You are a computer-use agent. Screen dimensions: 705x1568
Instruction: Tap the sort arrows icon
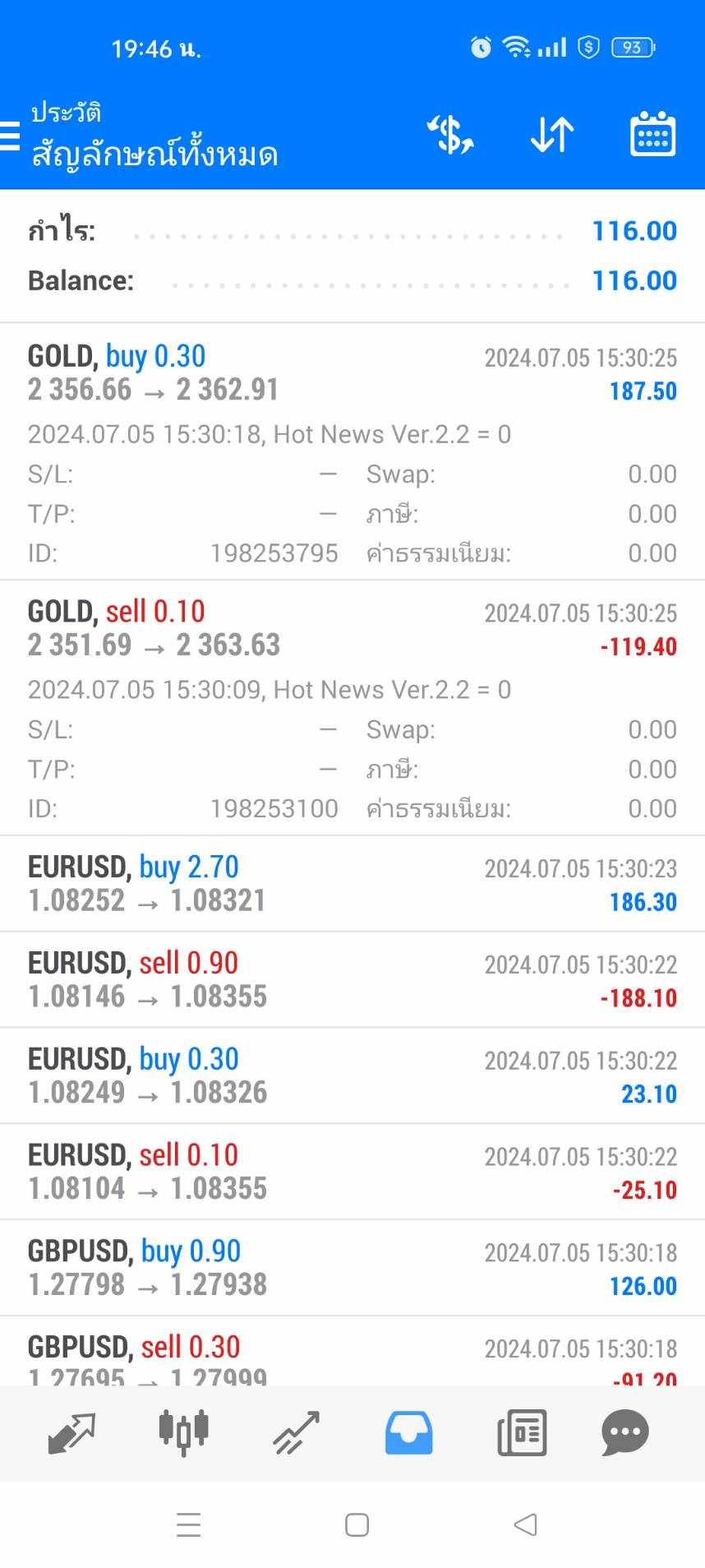551,135
